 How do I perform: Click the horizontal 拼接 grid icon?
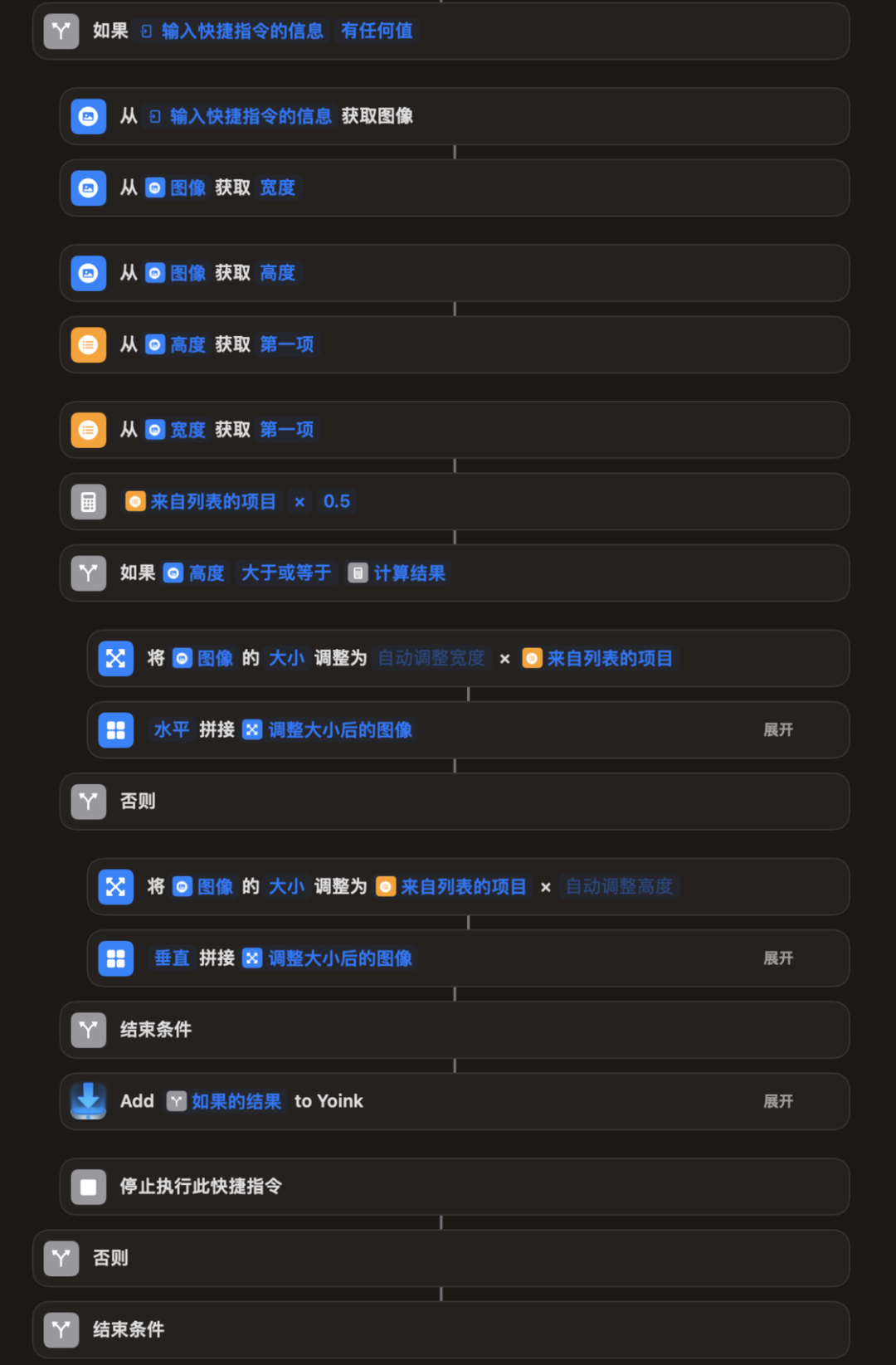(x=115, y=730)
